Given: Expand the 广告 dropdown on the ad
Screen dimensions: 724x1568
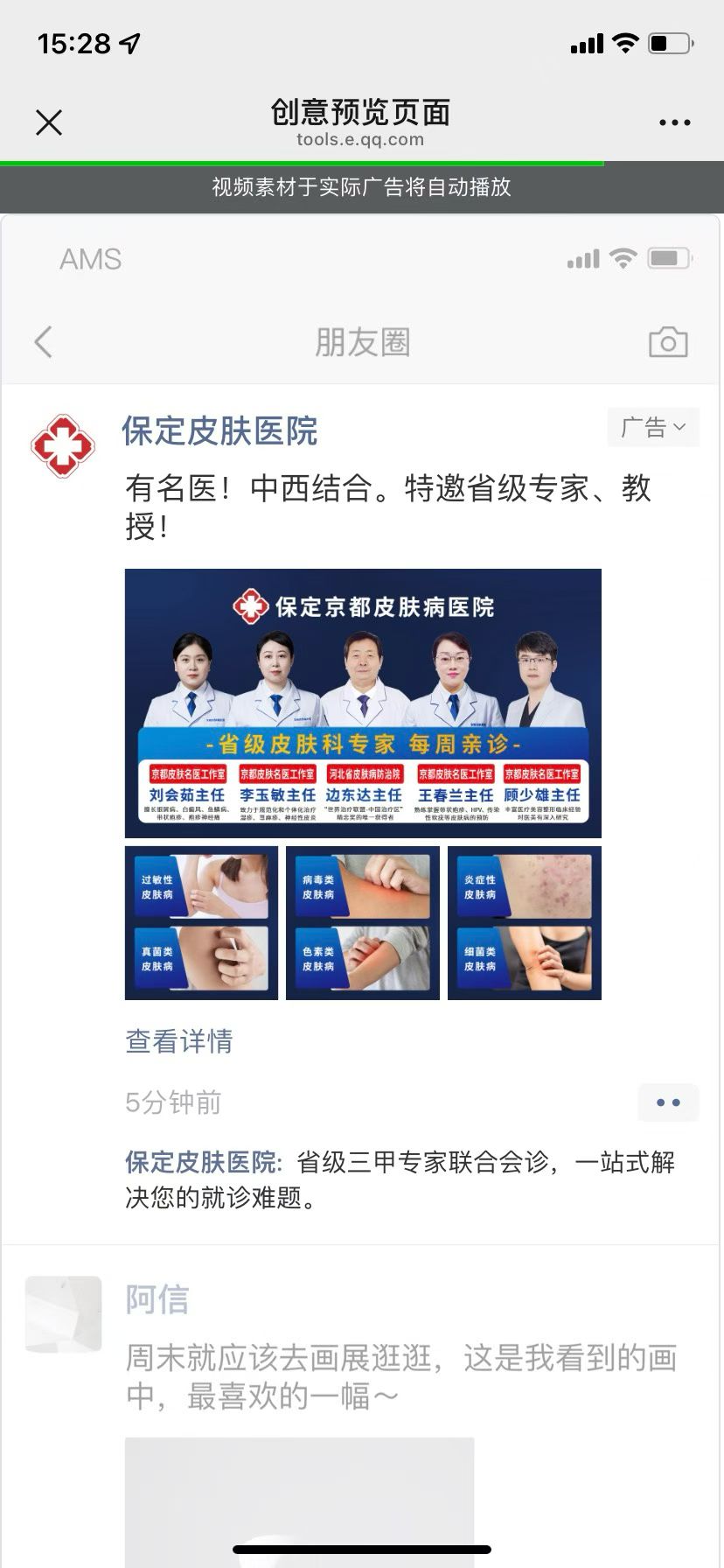Looking at the screenshot, I should point(653,428).
